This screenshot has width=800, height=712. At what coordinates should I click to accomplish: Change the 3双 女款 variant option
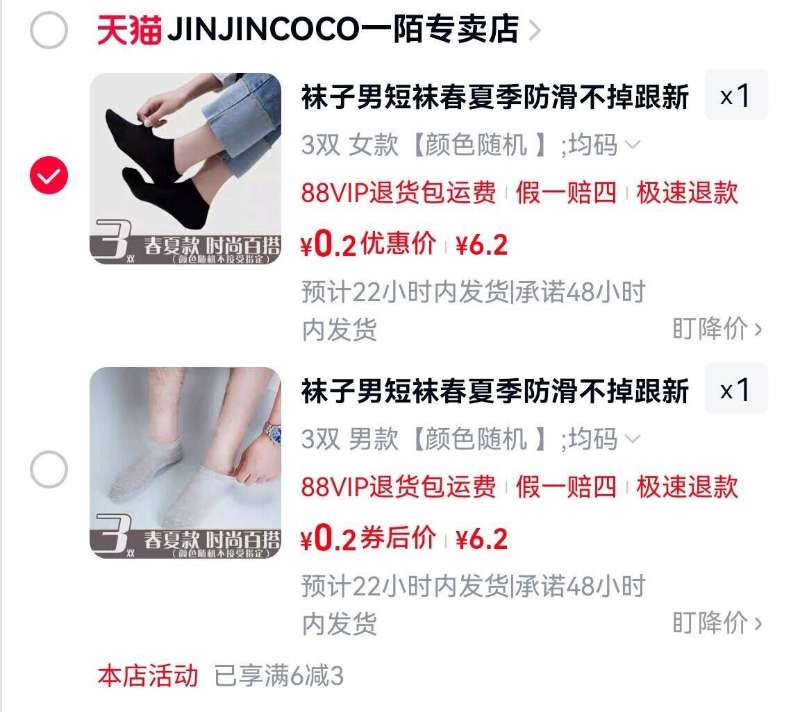(x=470, y=145)
